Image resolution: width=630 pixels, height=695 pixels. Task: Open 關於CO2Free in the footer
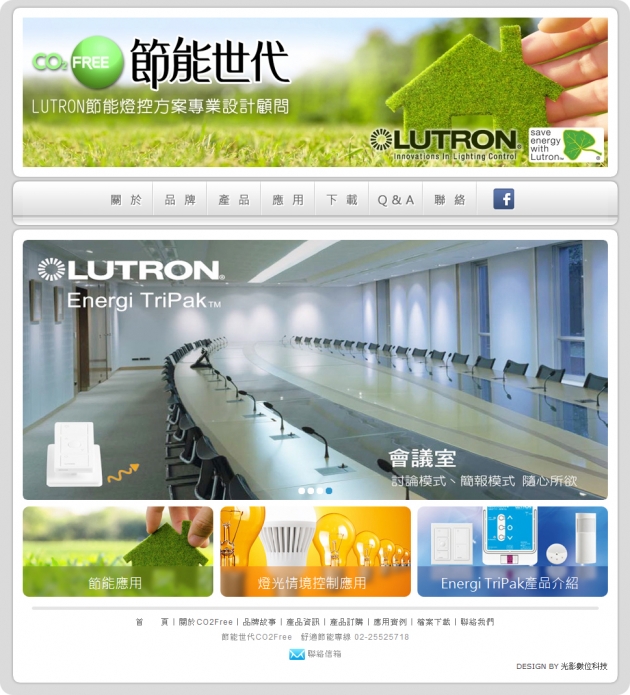[x=205, y=622]
